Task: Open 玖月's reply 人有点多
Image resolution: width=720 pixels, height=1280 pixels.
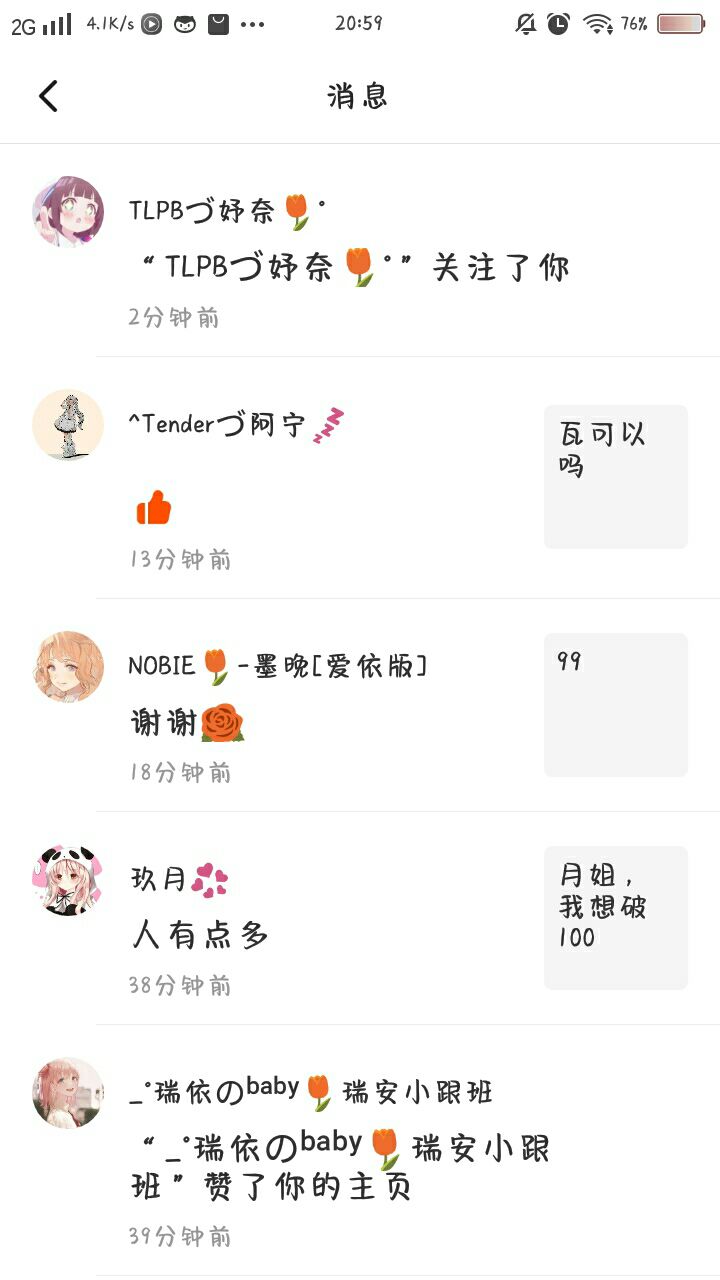Action: (x=360, y=918)
